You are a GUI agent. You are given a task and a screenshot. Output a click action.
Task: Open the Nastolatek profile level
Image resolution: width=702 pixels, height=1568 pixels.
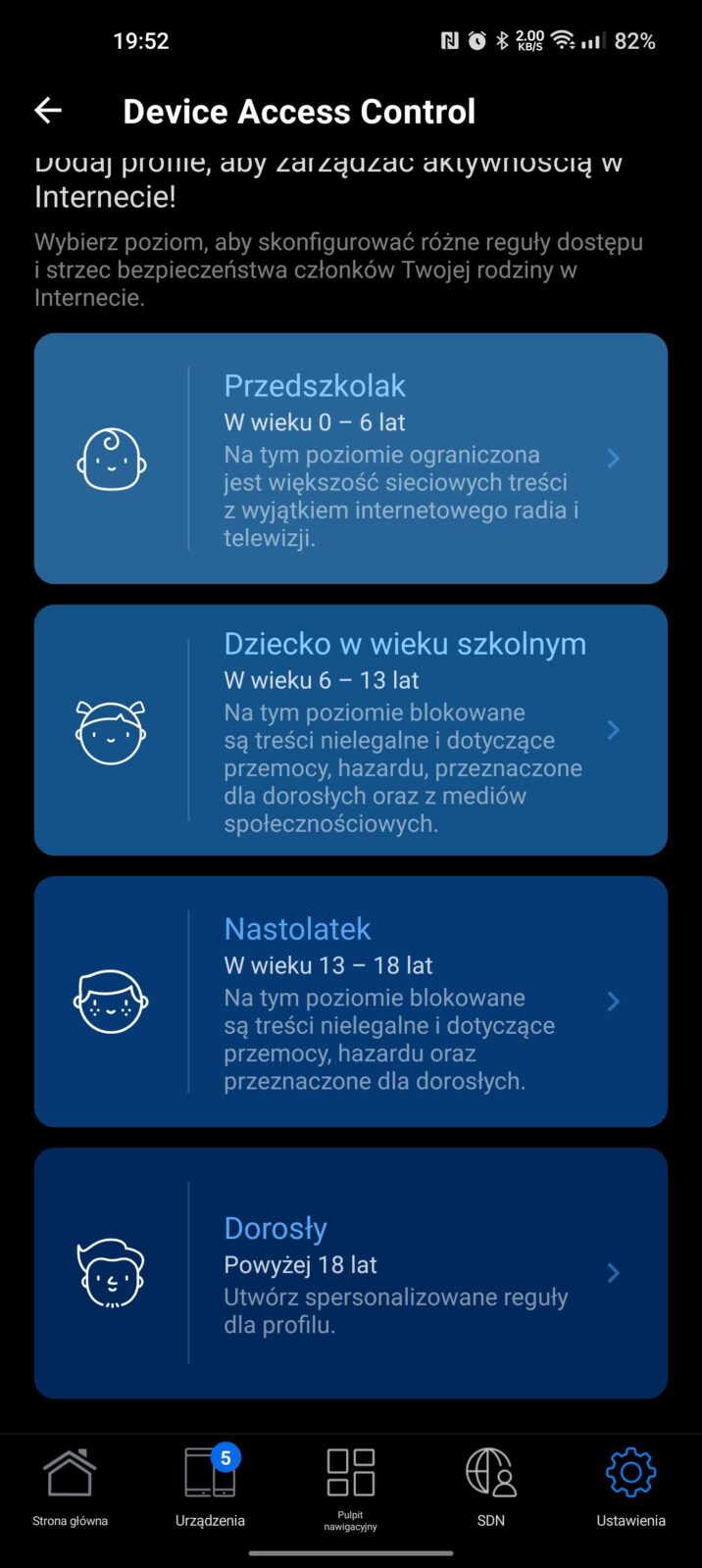(350, 1002)
